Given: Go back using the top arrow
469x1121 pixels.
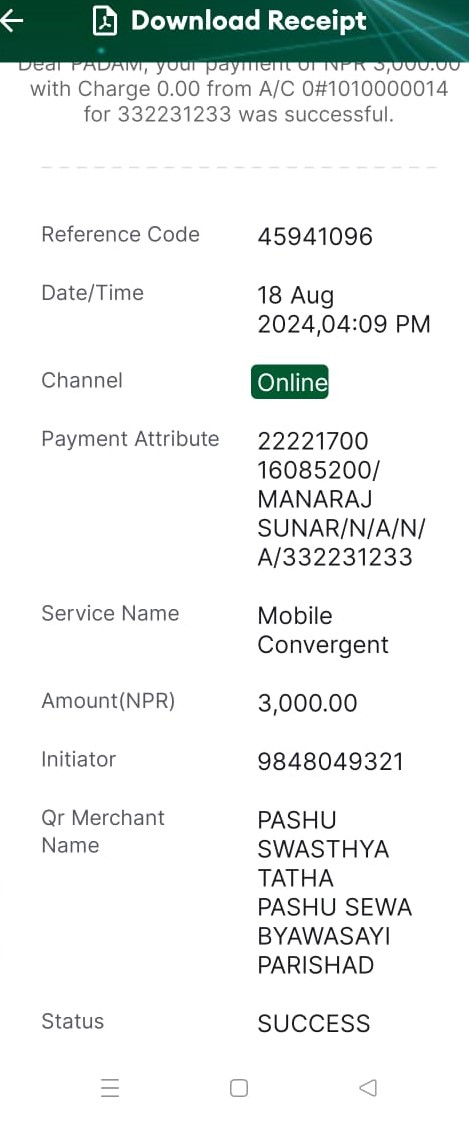Looking at the screenshot, I should [11, 21].
